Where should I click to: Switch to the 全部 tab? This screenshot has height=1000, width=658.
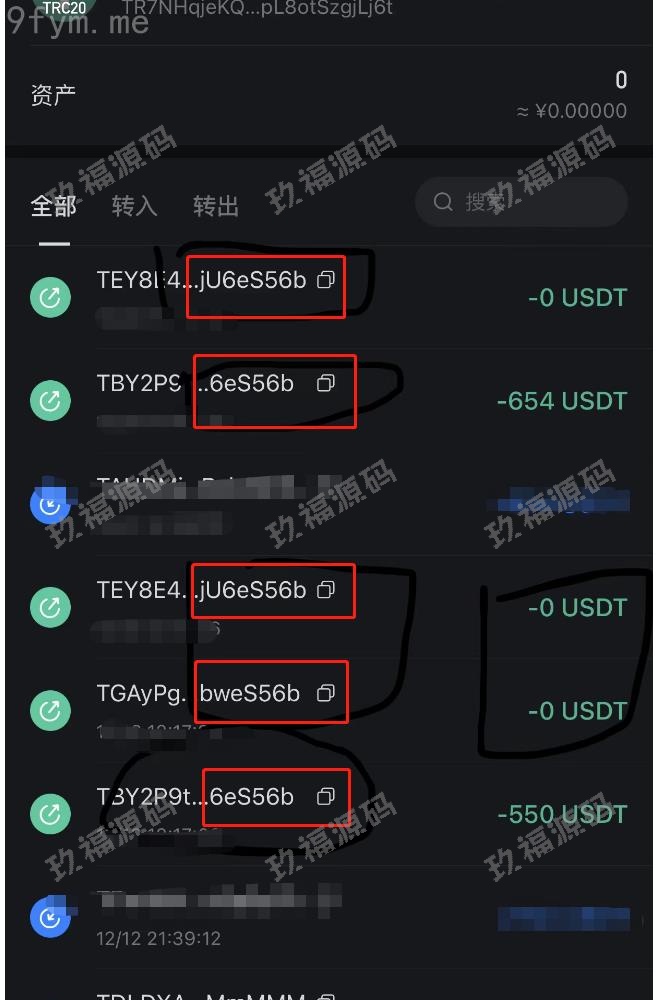pyautogui.click(x=53, y=206)
